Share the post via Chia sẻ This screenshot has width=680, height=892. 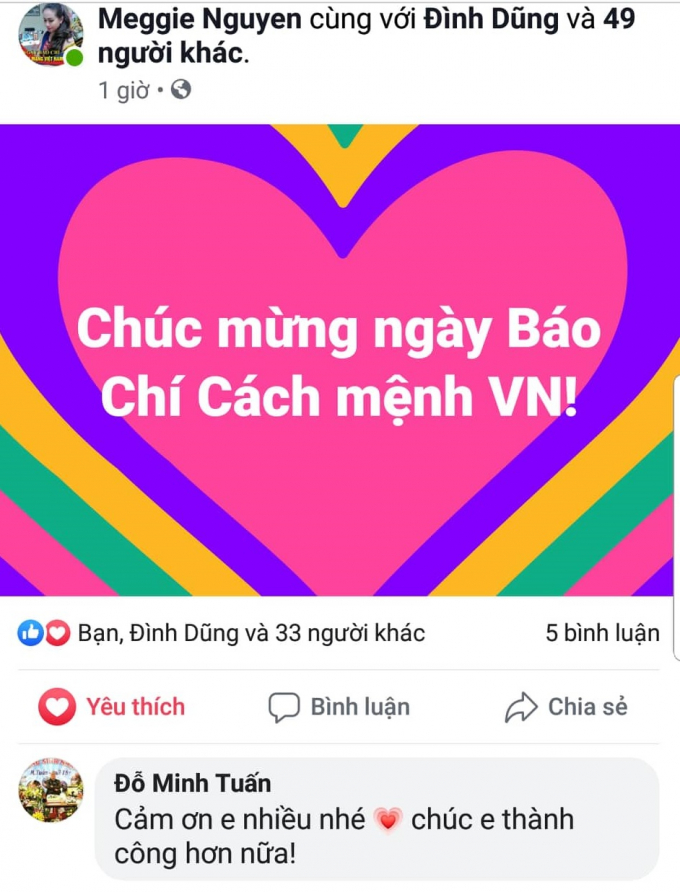coord(566,707)
